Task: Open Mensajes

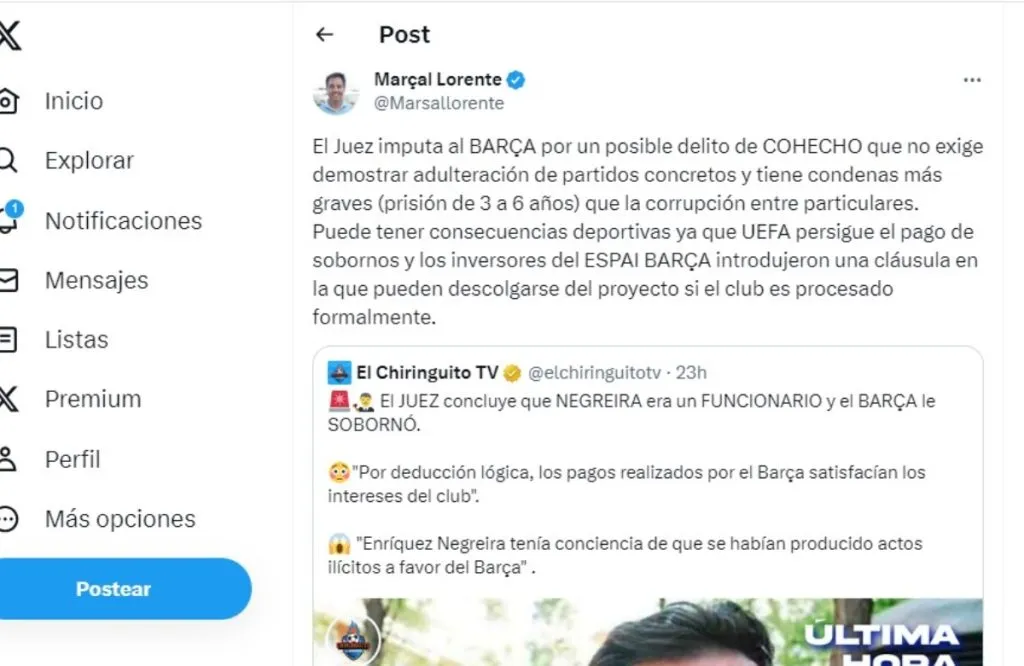Action: (96, 281)
